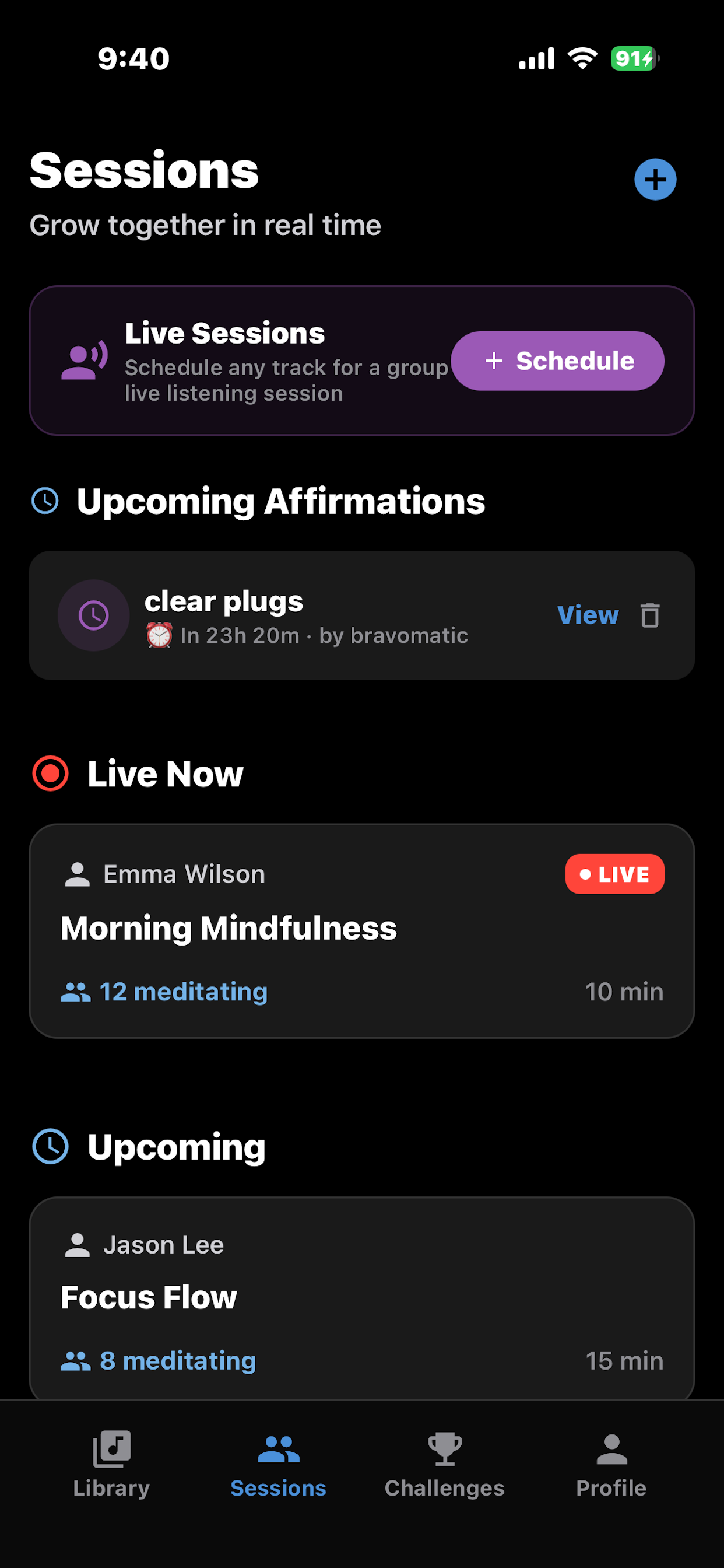
Task: Schedule a new live session
Action: 557,361
